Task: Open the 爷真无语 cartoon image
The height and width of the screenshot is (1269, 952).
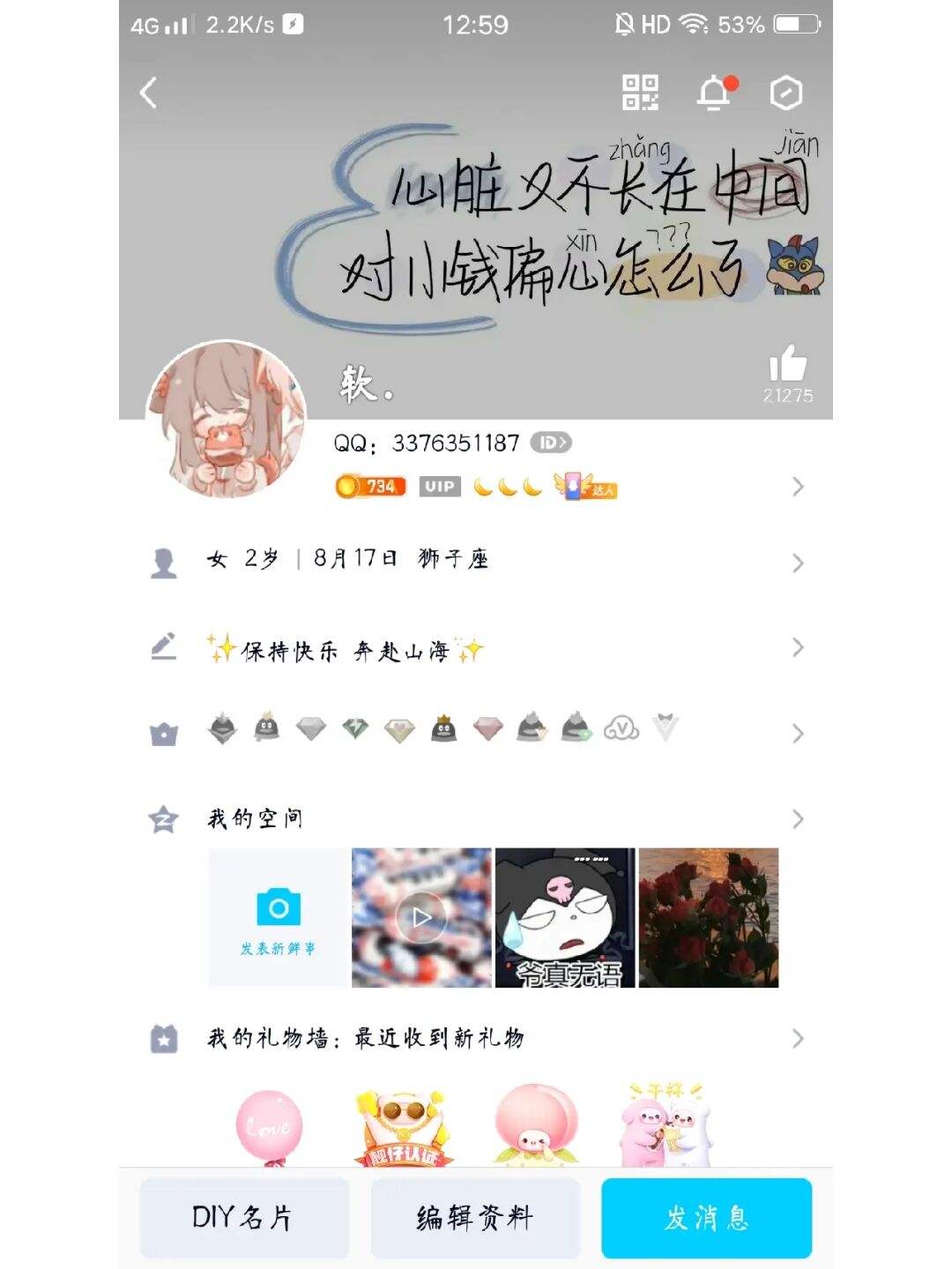Action: point(565,918)
